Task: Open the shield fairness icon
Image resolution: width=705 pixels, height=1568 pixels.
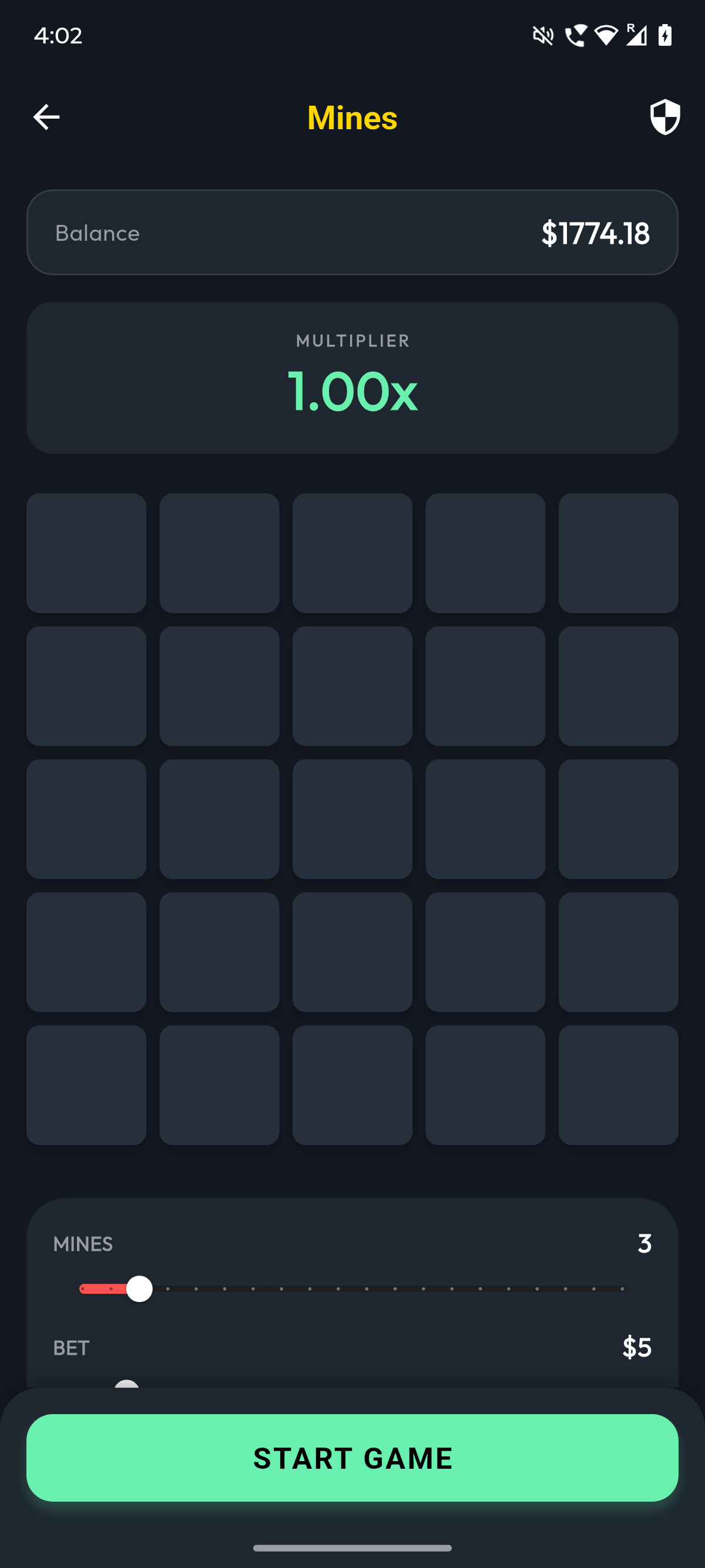Action: [664, 117]
